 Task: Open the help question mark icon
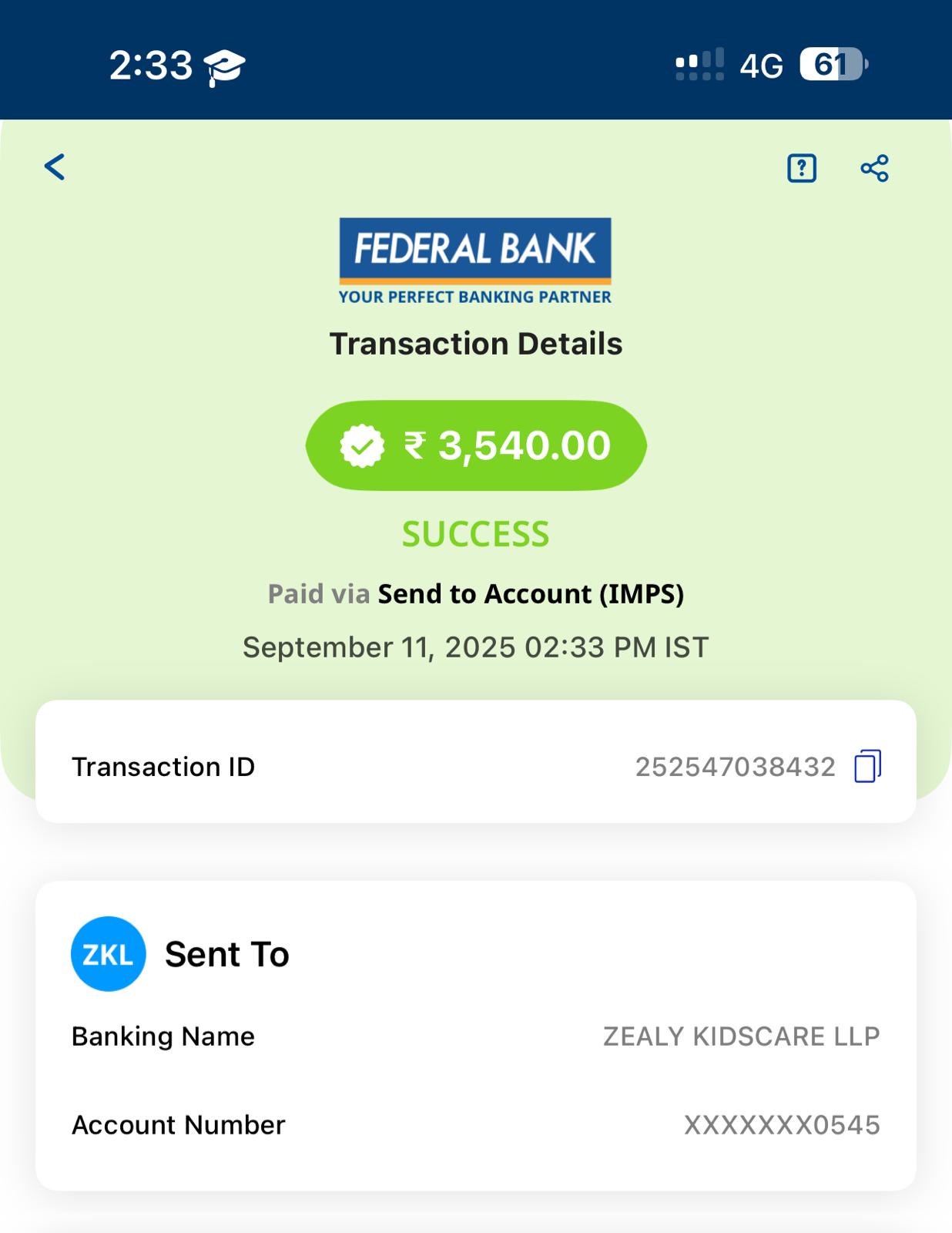(x=801, y=168)
